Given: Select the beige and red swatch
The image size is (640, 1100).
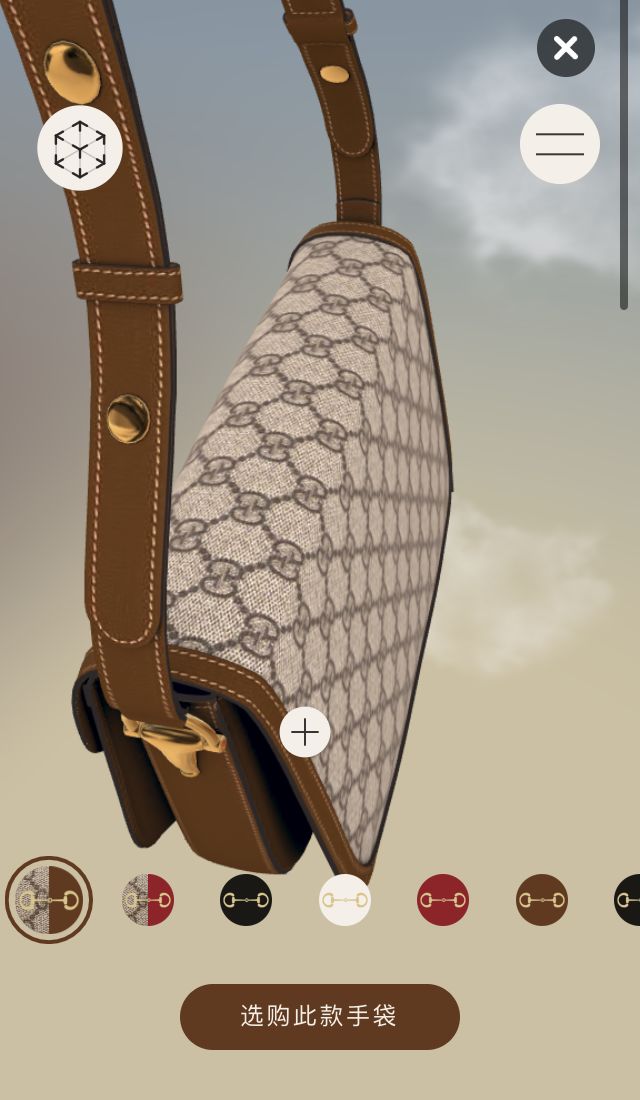Looking at the screenshot, I should point(148,900).
